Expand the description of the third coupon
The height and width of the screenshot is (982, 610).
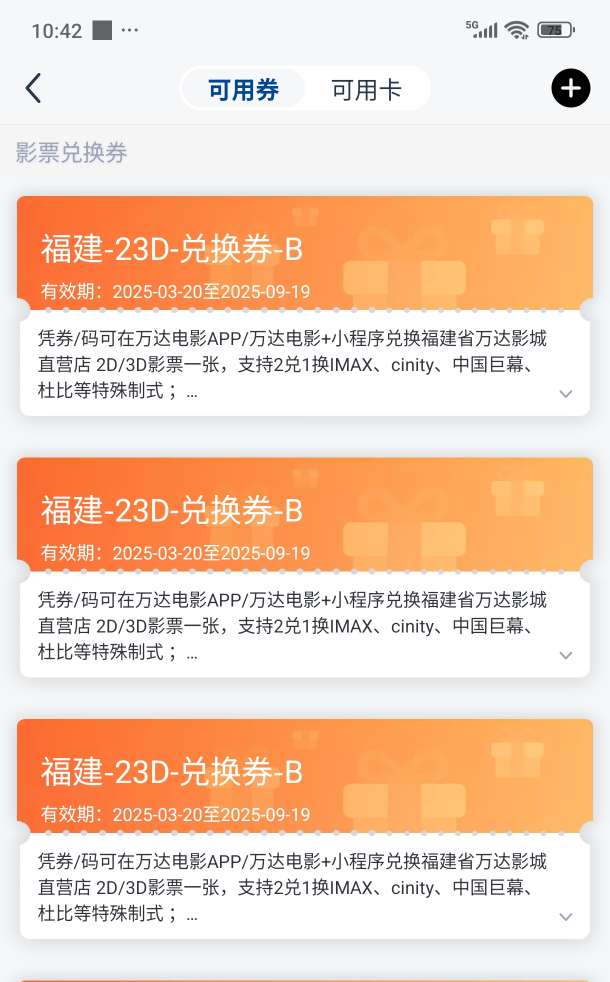click(x=566, y=916)
